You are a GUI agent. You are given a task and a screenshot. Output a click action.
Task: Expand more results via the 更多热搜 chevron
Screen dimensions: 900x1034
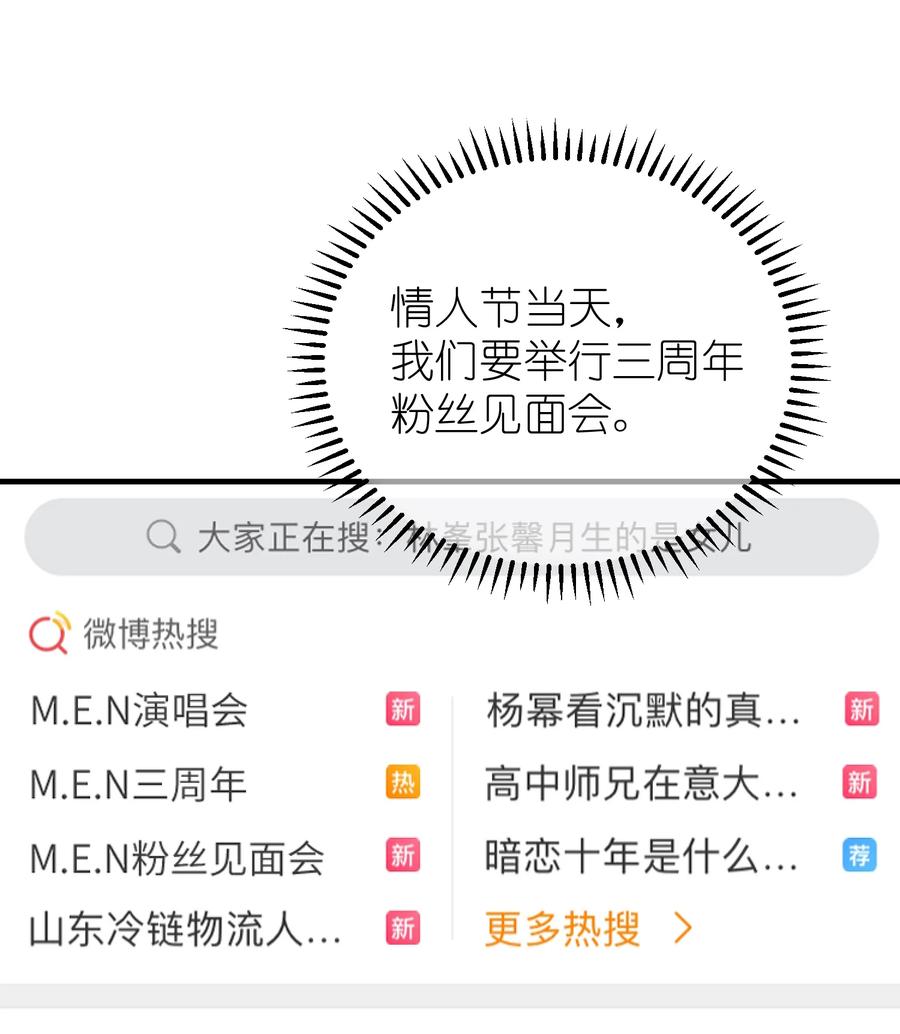pyautogui.click(x=685, y=927)
